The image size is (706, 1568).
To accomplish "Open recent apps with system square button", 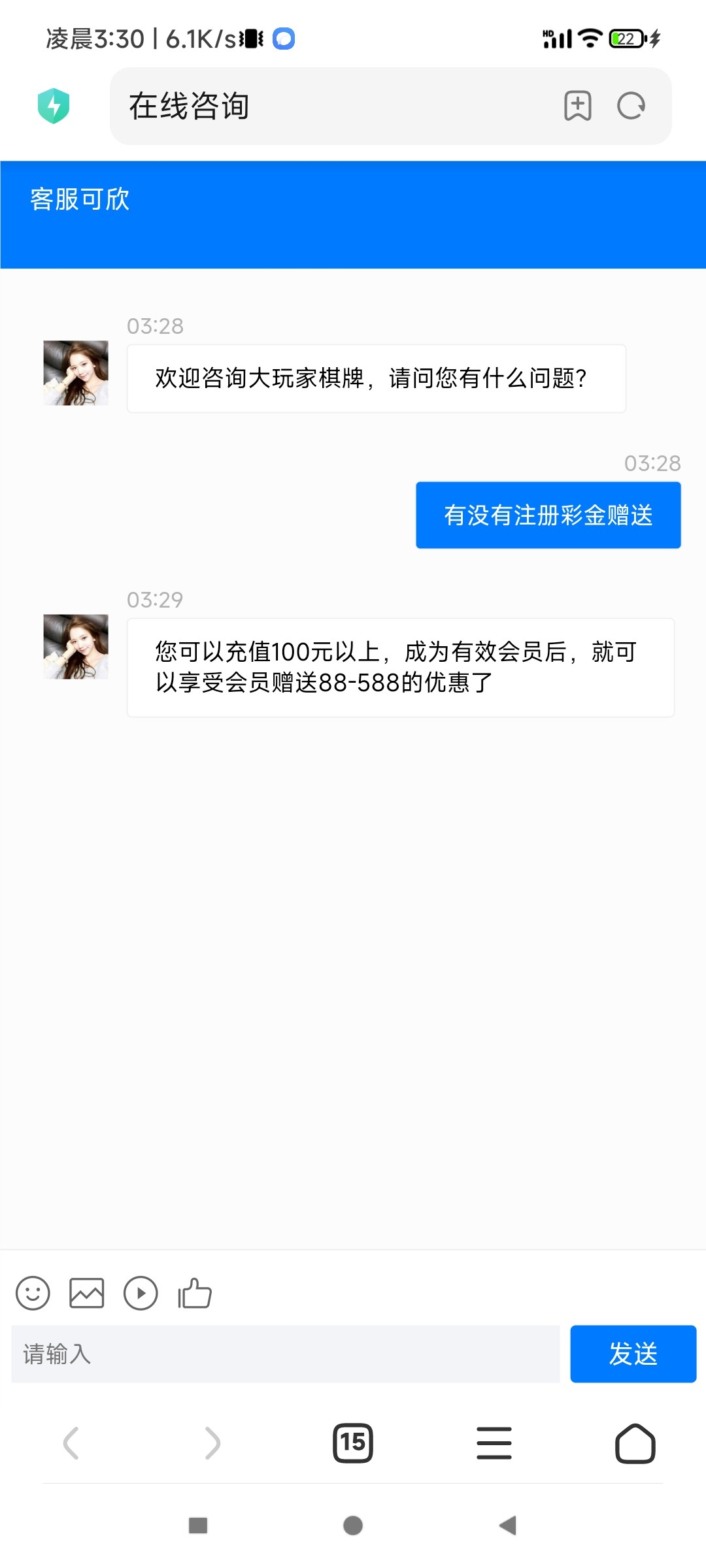I will tap(198, 1526).
